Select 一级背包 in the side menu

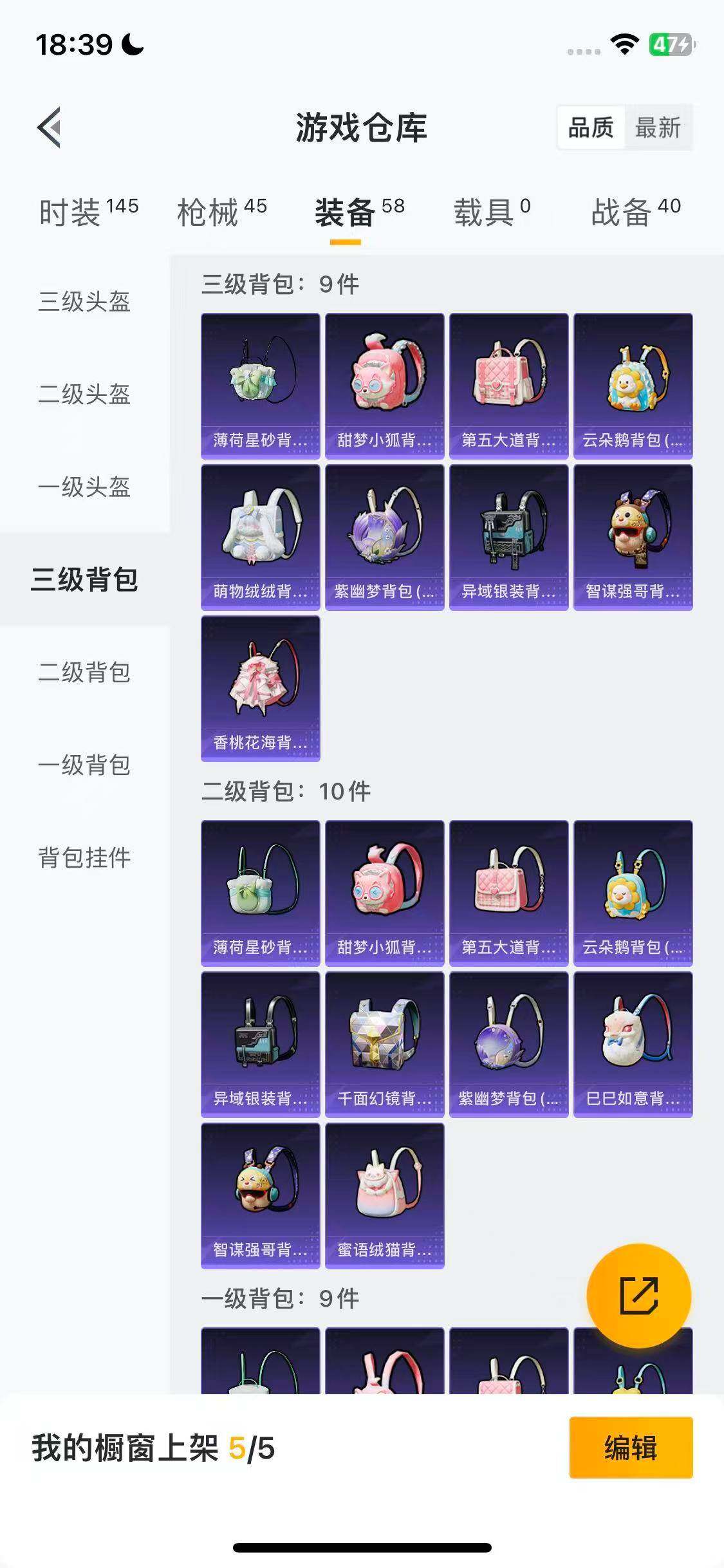[x=84, y=765]
